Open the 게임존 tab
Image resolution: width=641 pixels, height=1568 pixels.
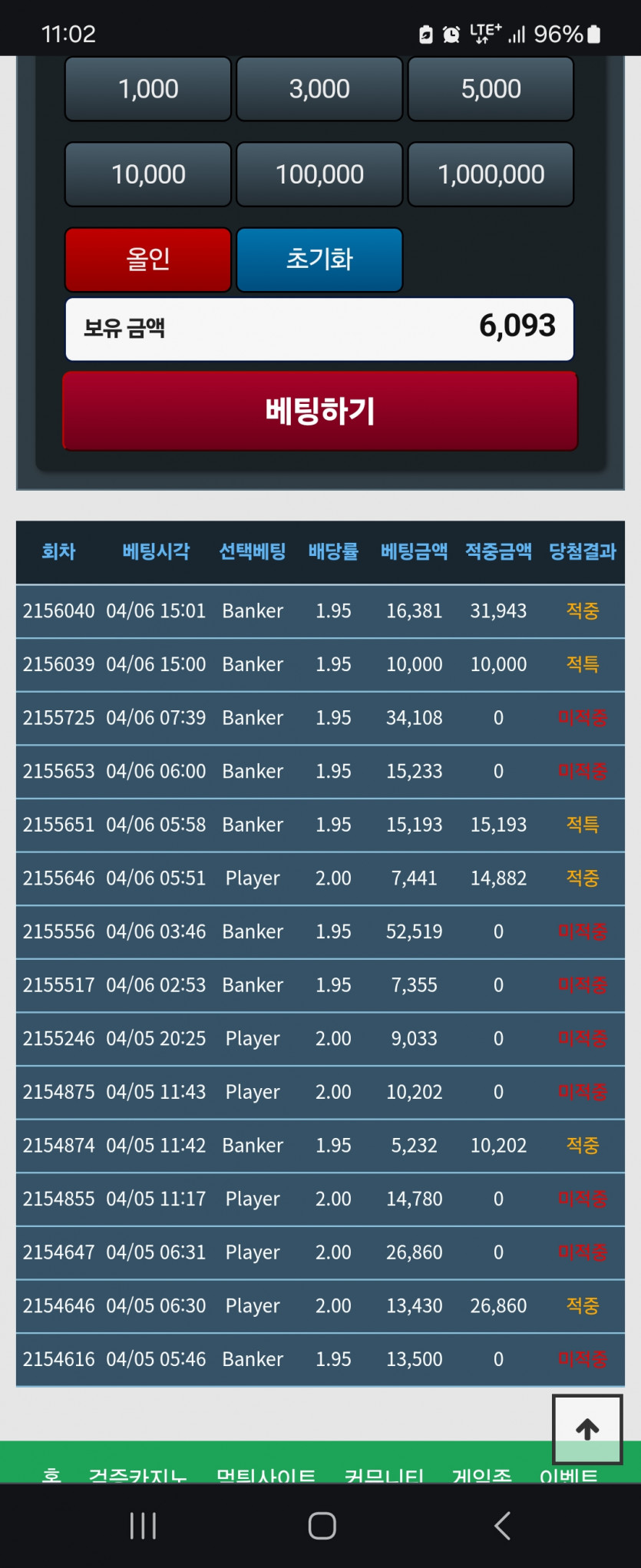(x=482, y=1474)
